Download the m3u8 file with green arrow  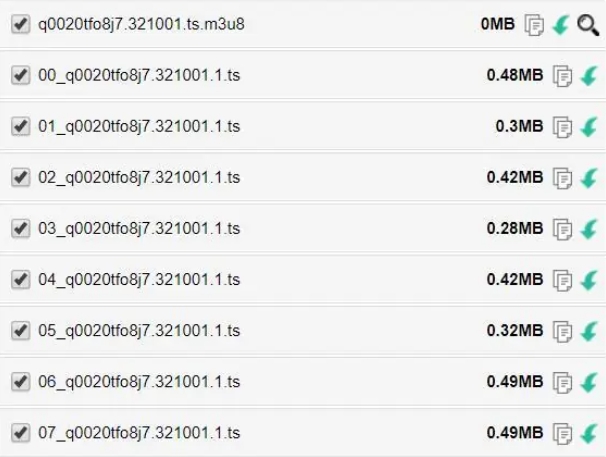coord(561,24)
